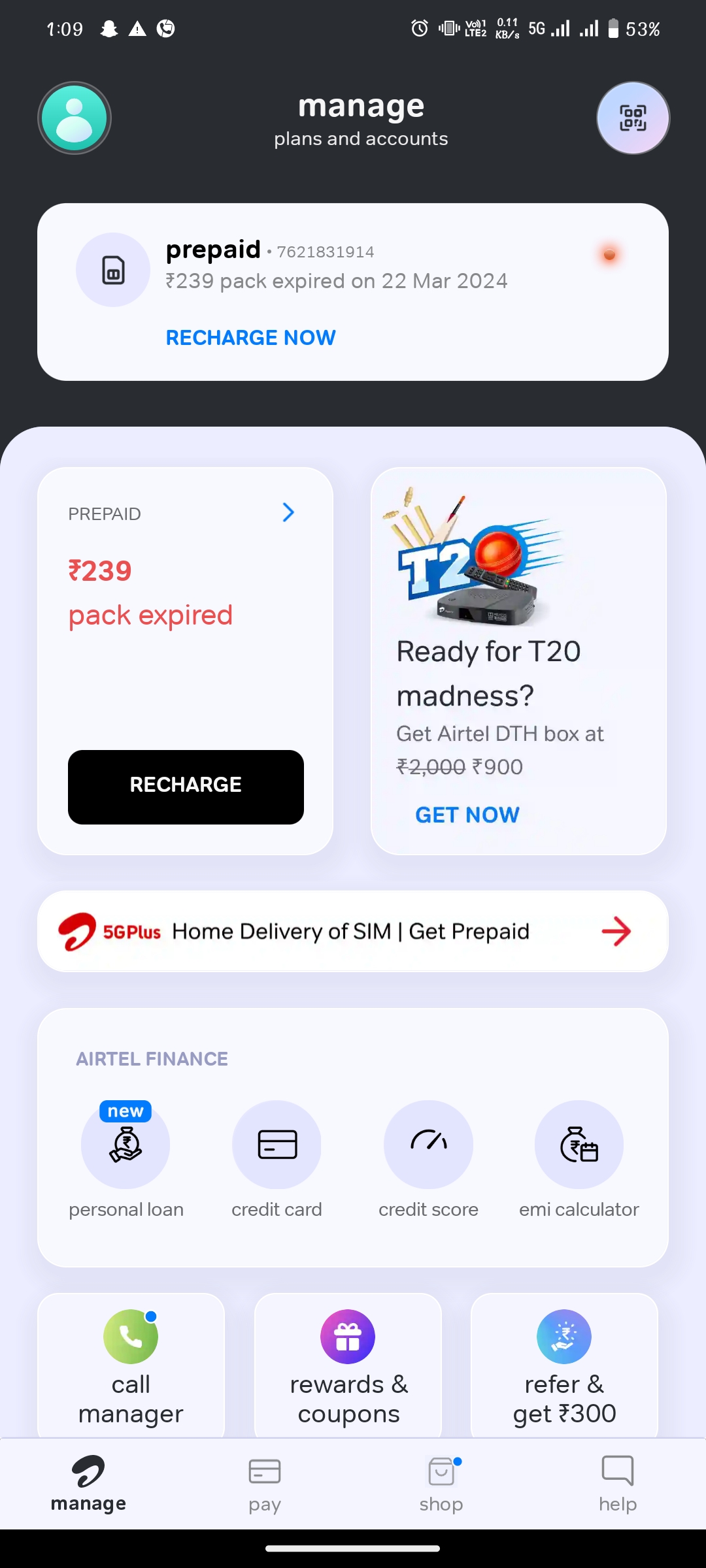This screenshot has width=706, height=1568.
Task: Open the QR code scanner
Action: pos(633,118)
